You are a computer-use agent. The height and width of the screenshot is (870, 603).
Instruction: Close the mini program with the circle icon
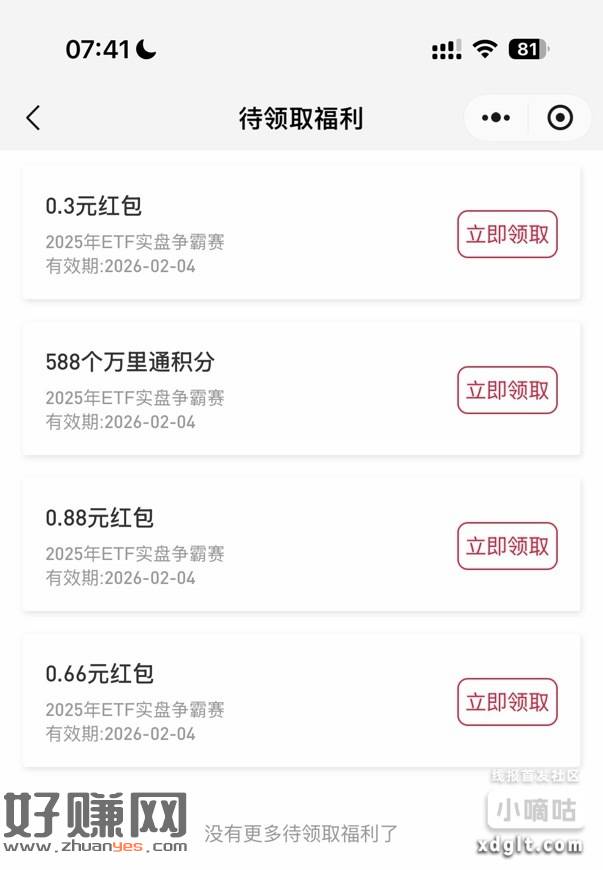(x=560, y=118)
